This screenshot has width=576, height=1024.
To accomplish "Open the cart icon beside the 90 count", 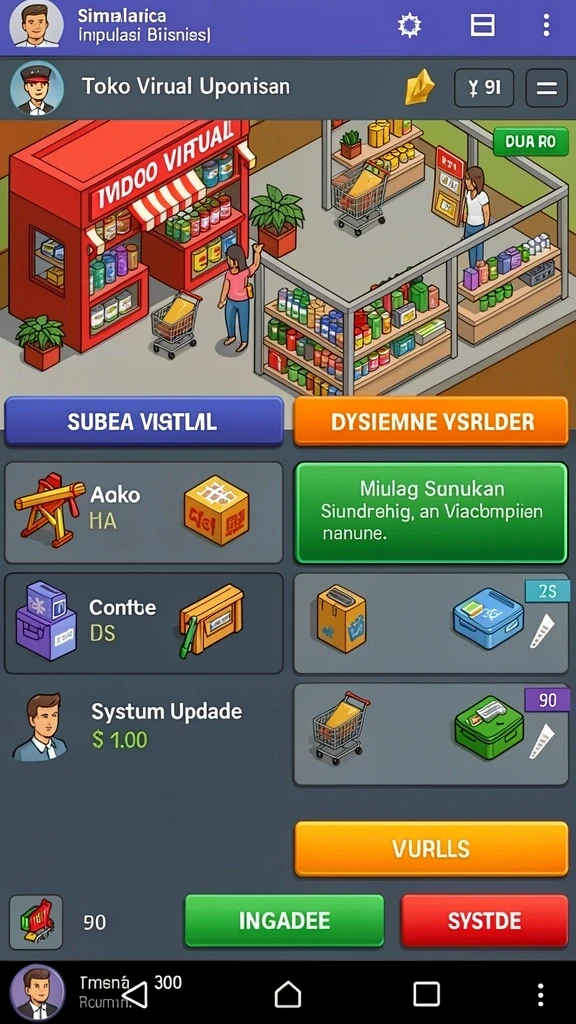I will 36,921.
